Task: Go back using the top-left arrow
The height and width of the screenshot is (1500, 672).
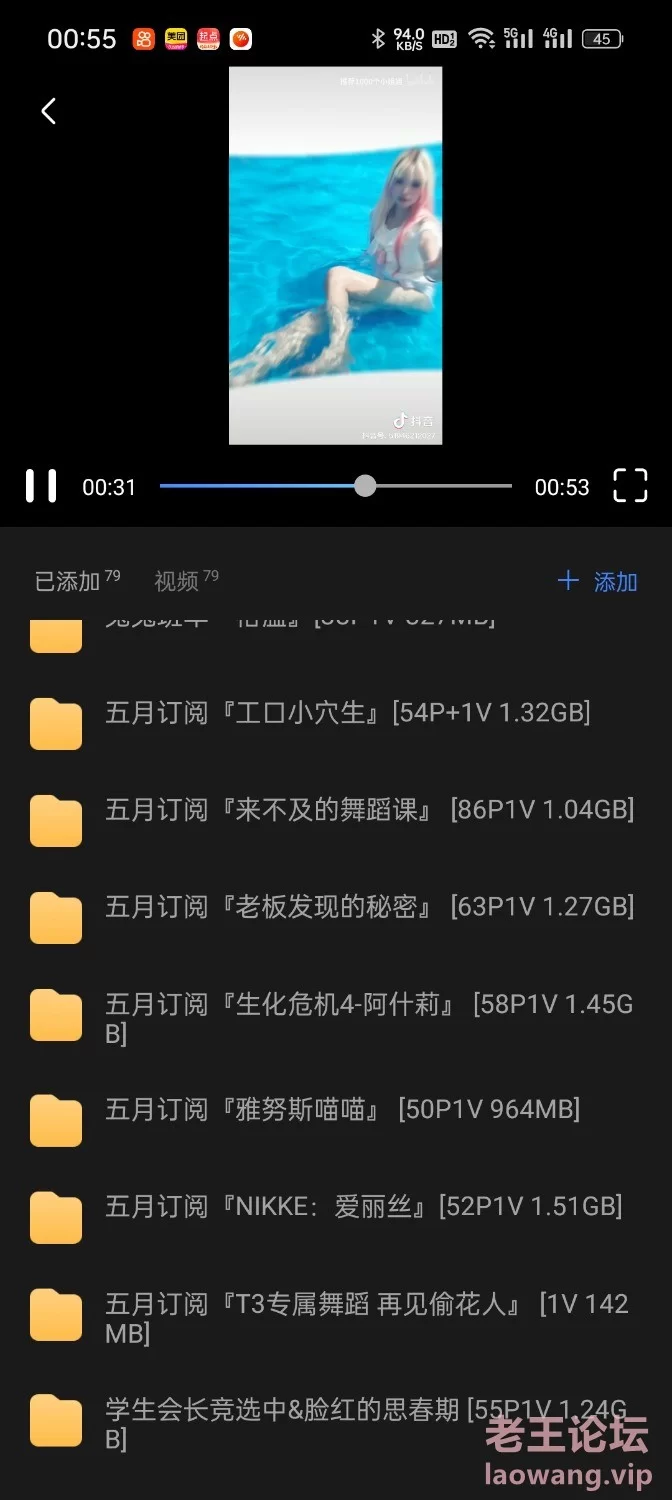Action: tap(48, 111)
